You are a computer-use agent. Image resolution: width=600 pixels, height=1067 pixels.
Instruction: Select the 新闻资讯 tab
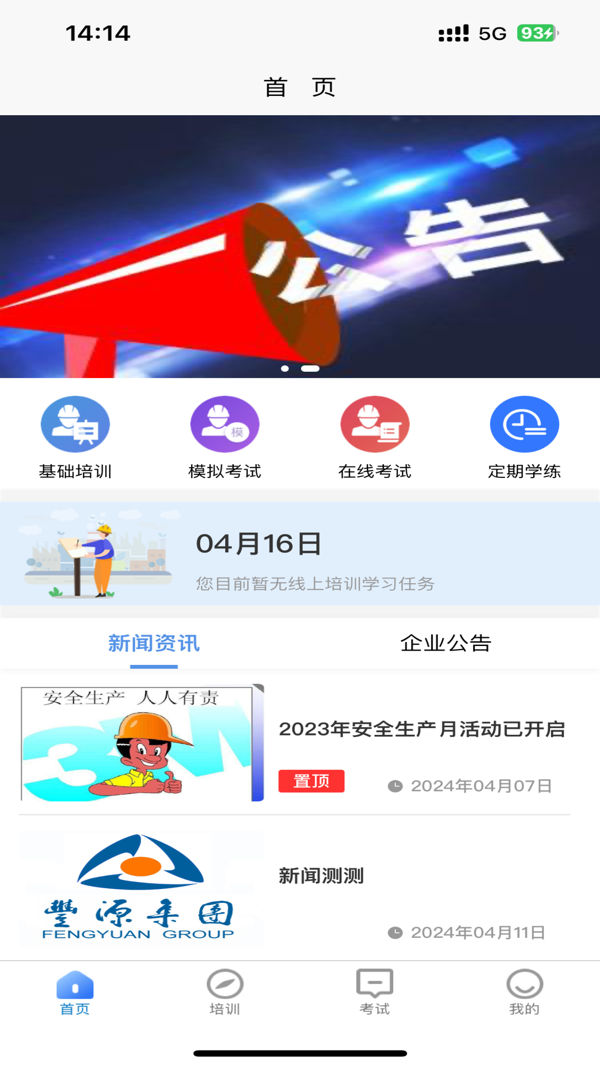click(153, 643)
